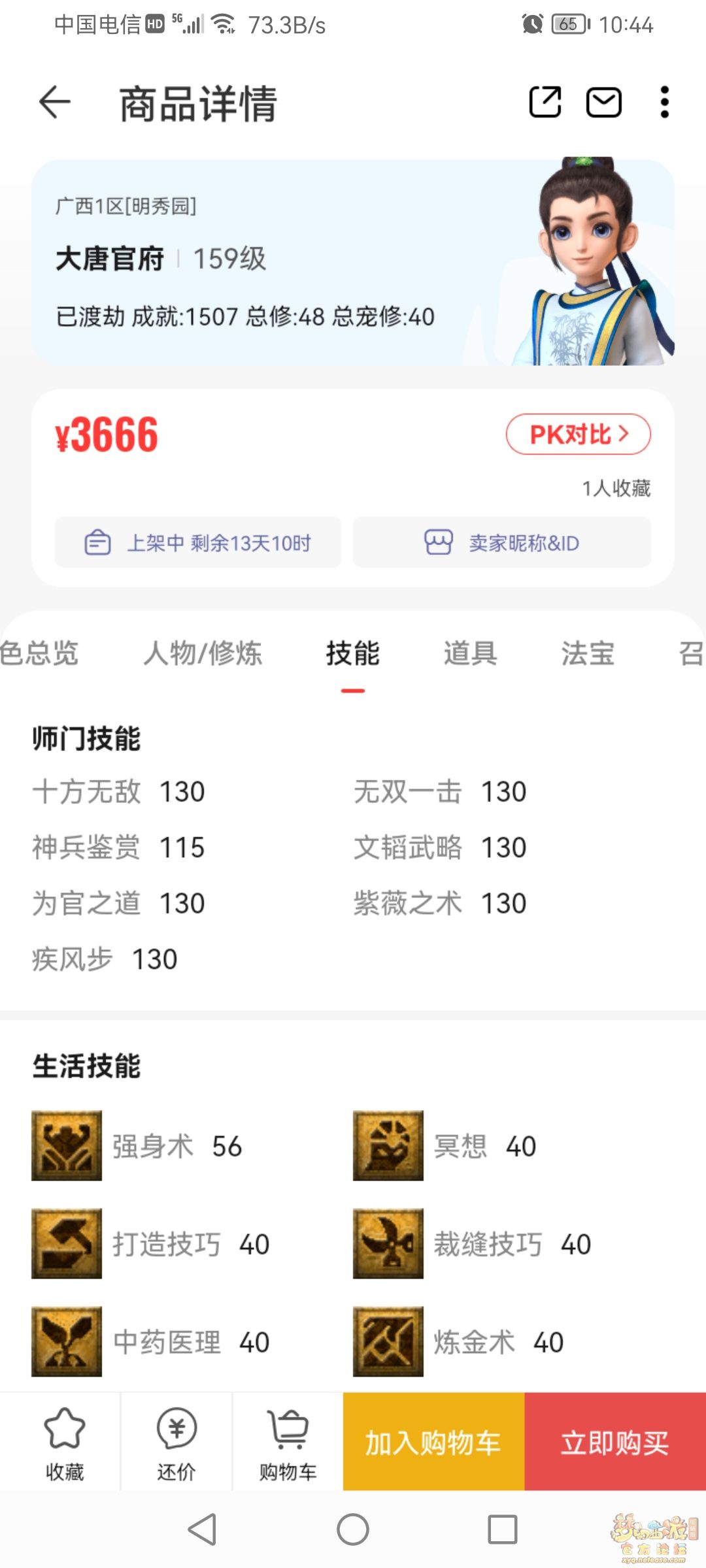
Task: Tap 立即购买 to buy now
Action: click(614, 1443)
